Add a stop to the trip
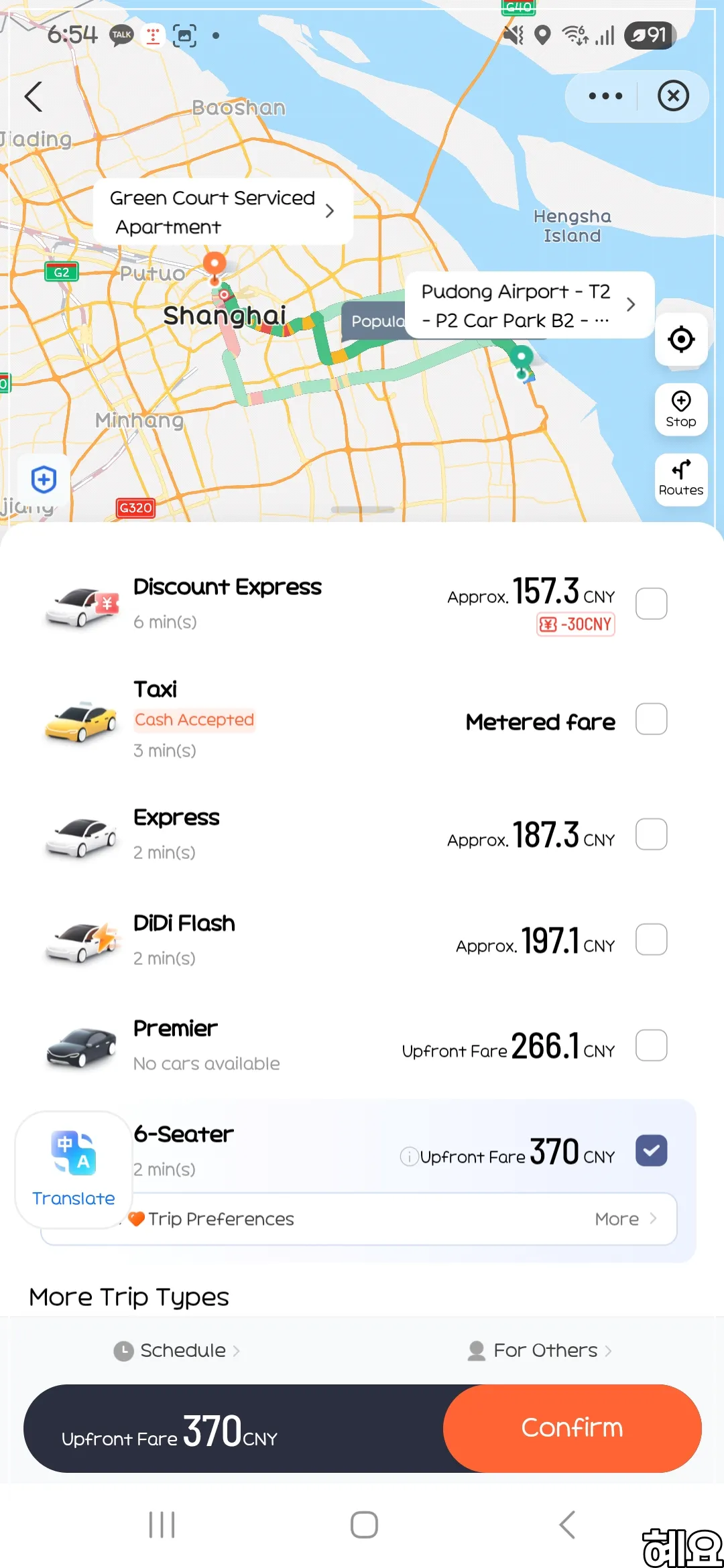Image resolution: width=724 pixels, height=1568 pixels. (680, 409)
